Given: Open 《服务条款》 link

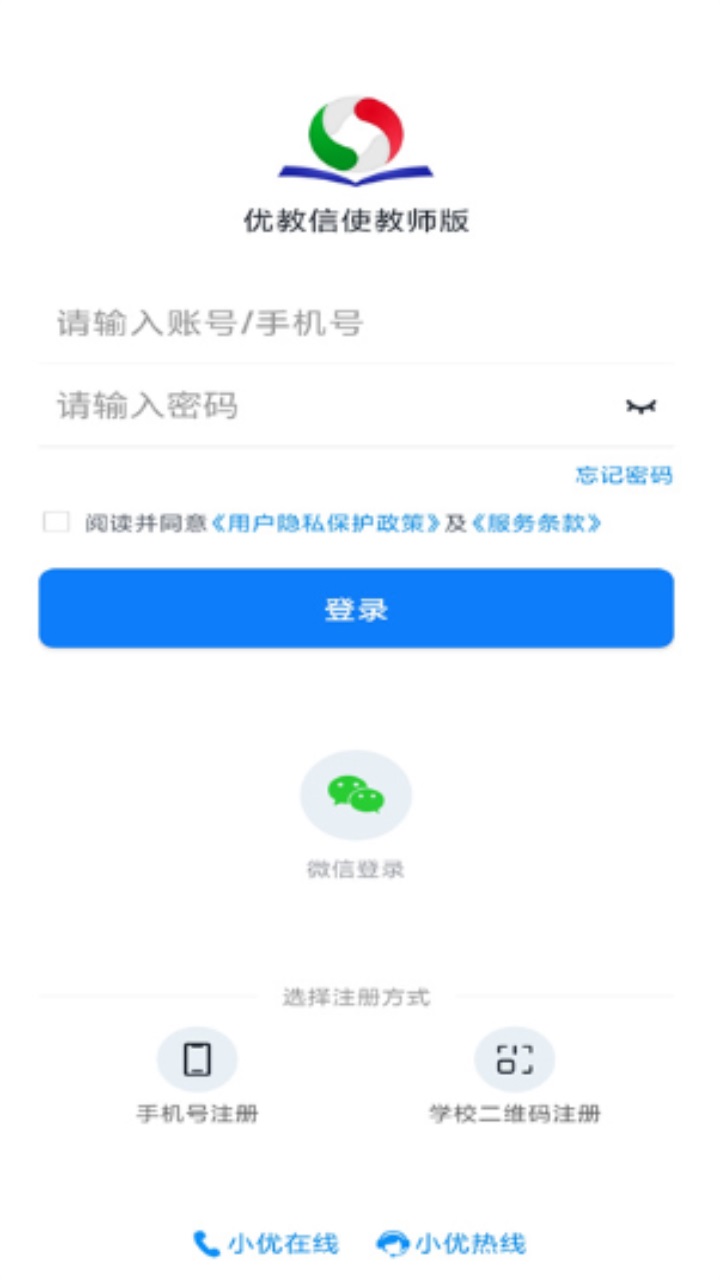Looking at the screenshot, I should pyautogui.click(x=536, y=523).
